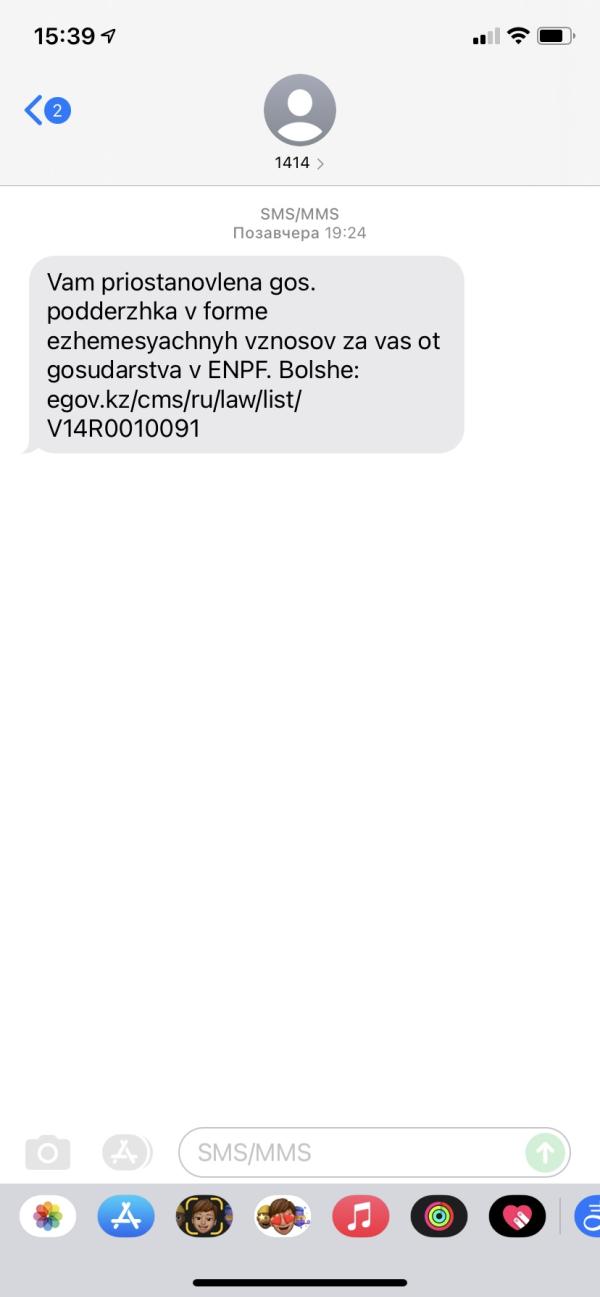Open the Music app in the drawer

click(360, 1216)
